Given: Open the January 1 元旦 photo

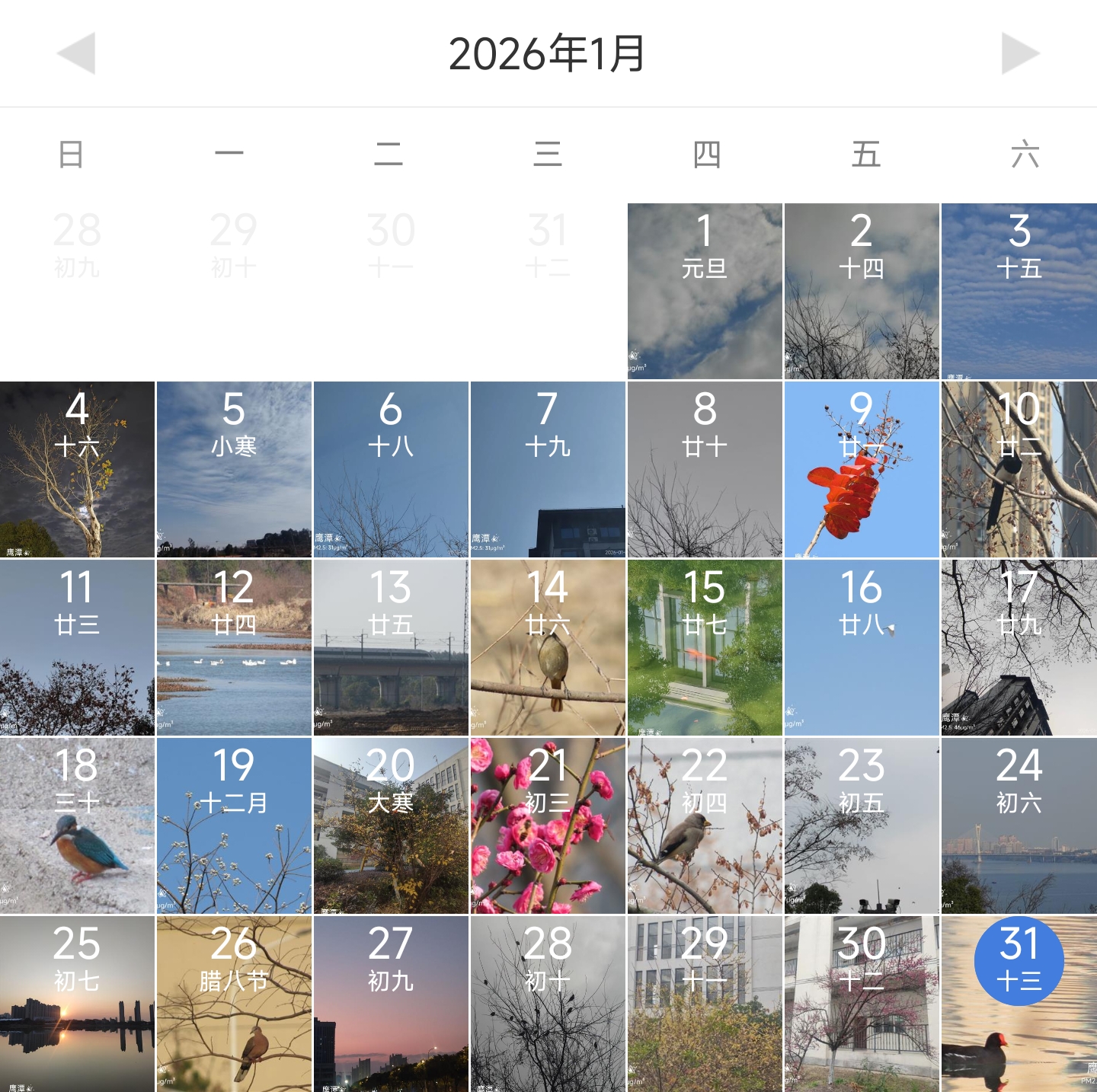Looking at the screenshot, I should [x=705, y=291].
